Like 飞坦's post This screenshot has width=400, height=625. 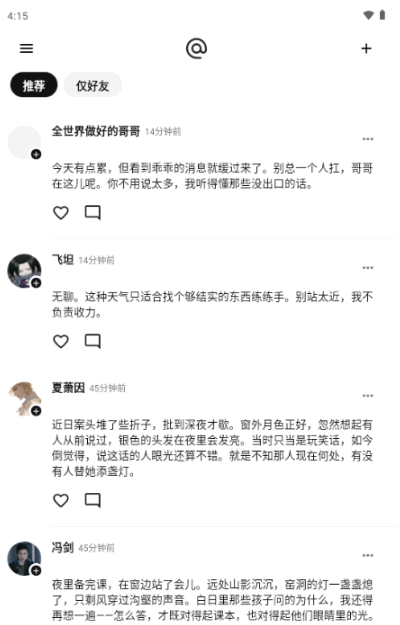pyautogui.click(x=61, y=341)
